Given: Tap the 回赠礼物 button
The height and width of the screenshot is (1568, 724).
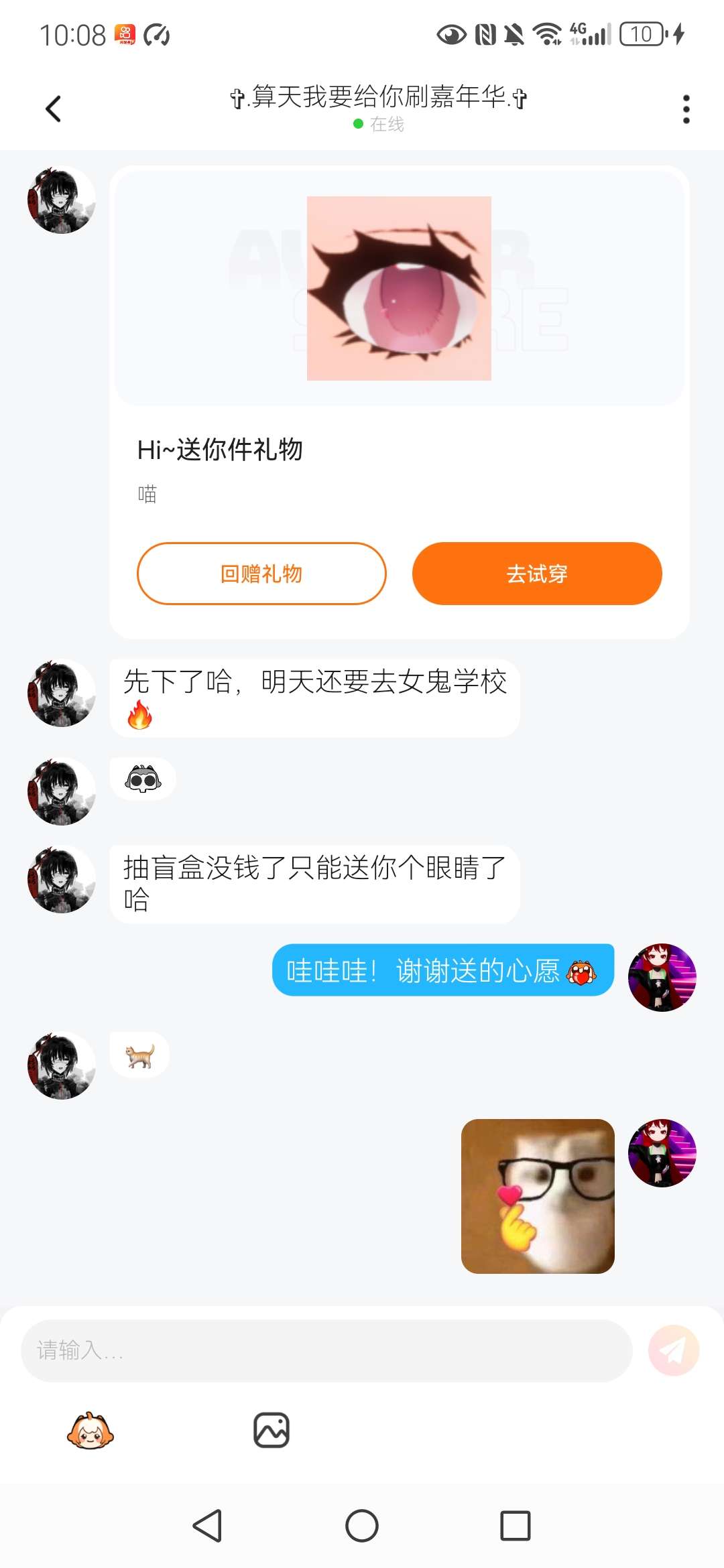Looking at the screenshot, I should (261, 574).
